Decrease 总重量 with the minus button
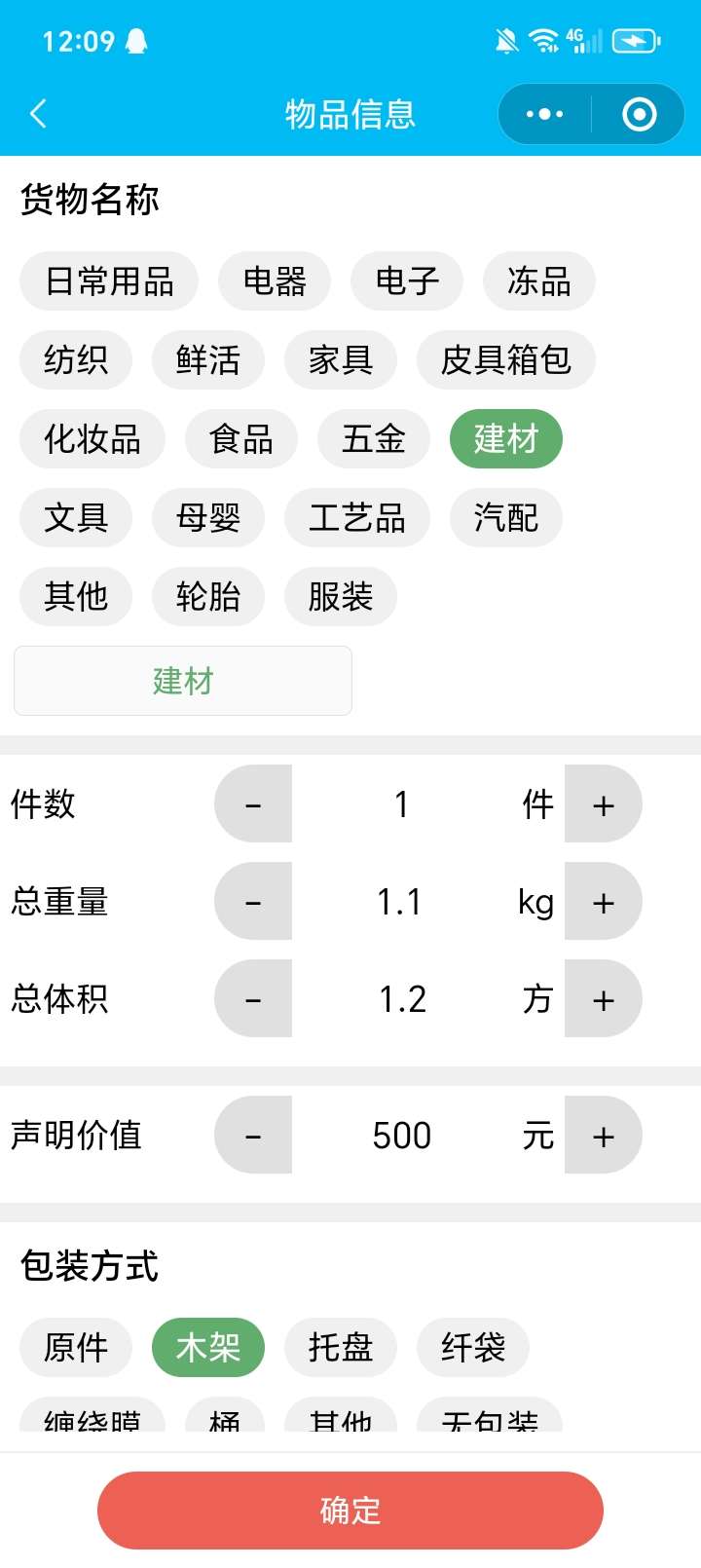701x1568 pixels. [253, 902]
